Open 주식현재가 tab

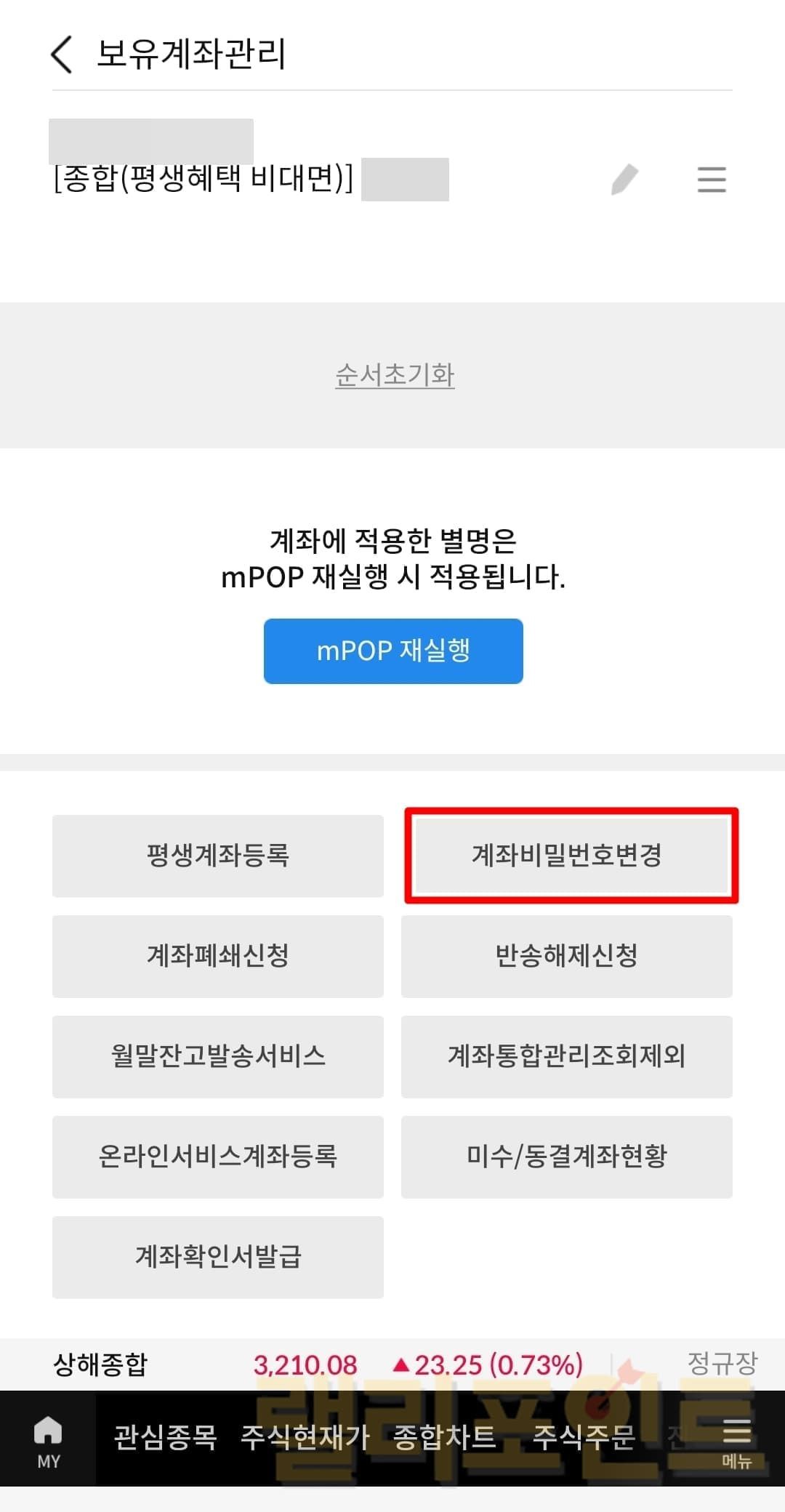[305, 1438]
